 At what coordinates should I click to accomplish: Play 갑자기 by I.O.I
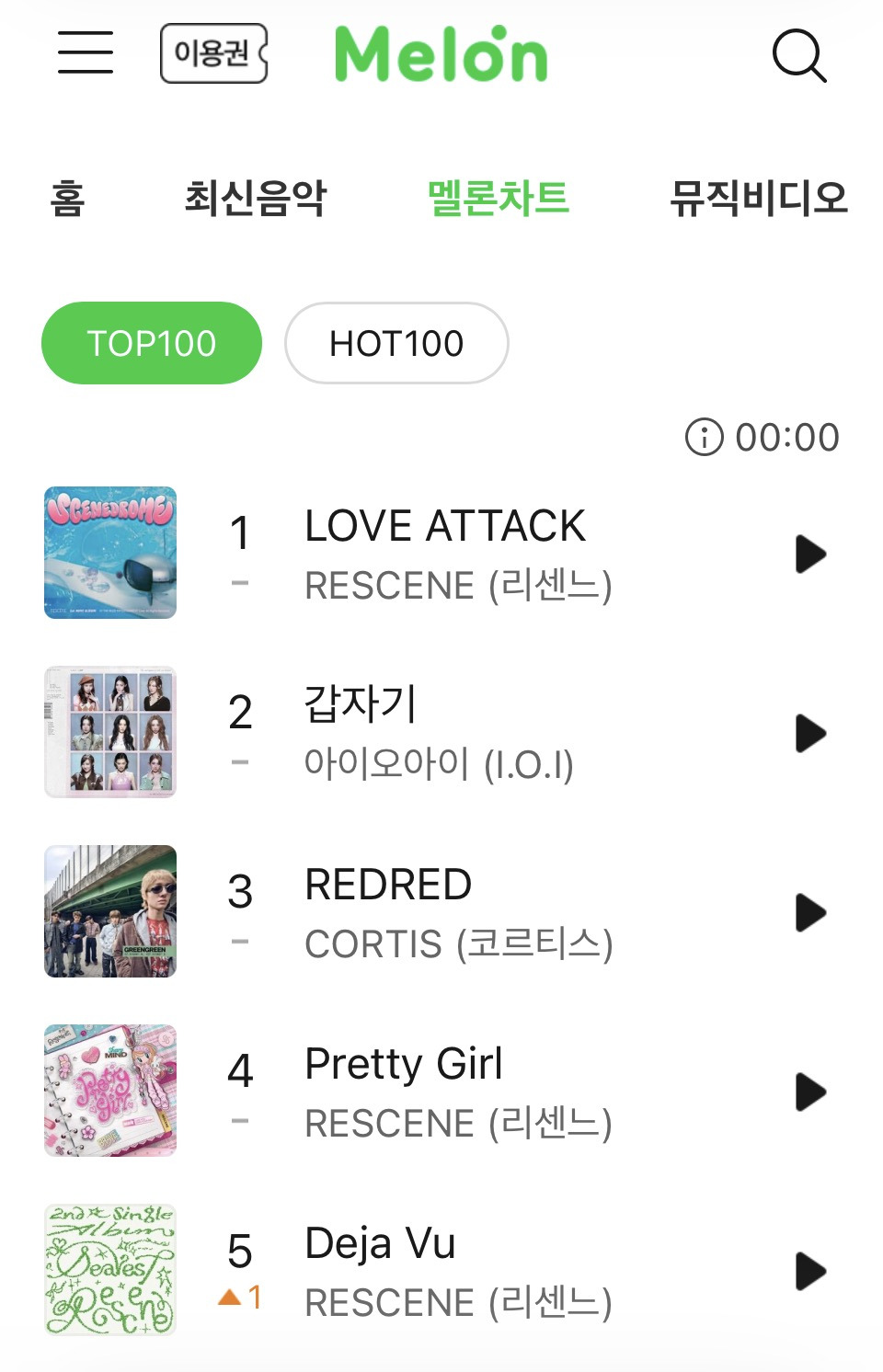810,733
